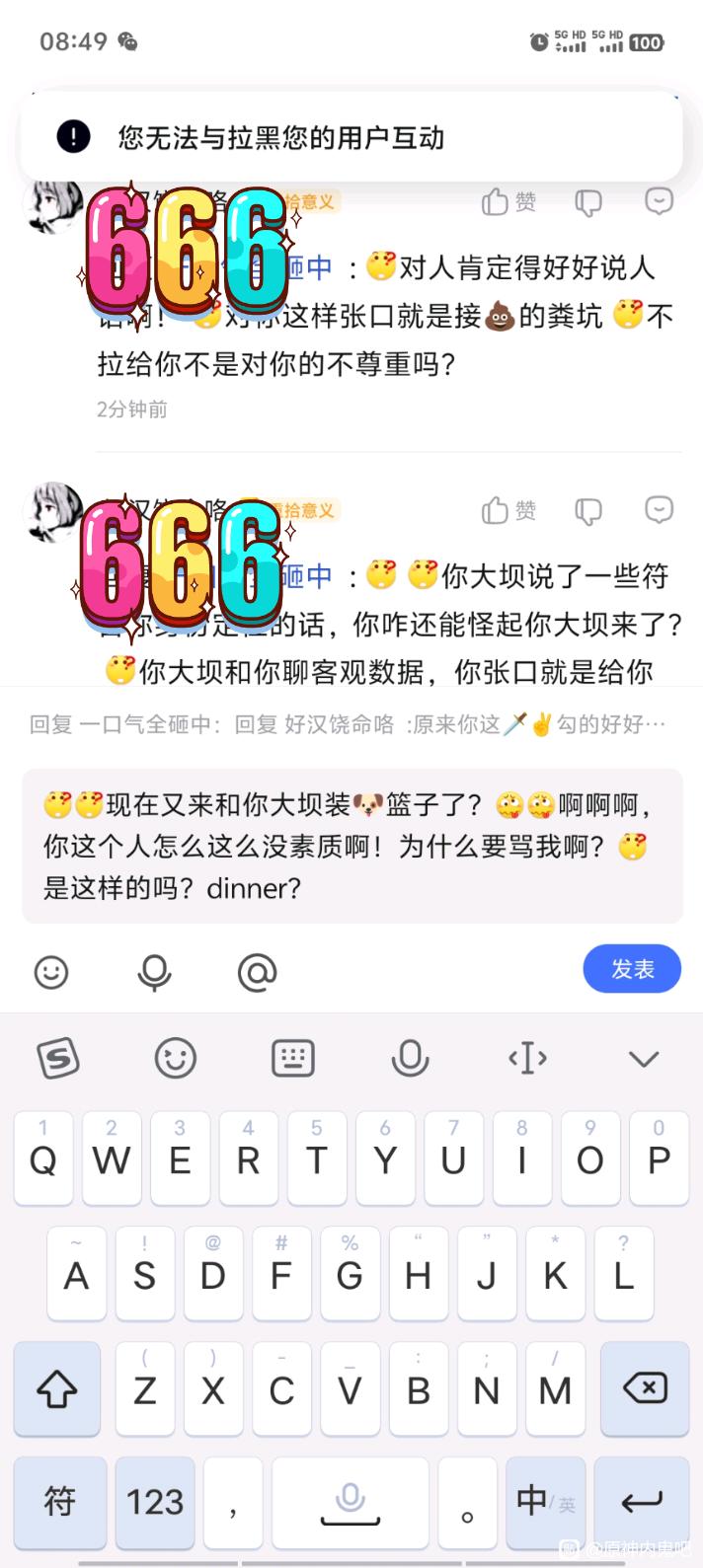703x1568 pixels.
Task: Reply to the comment ending 不尊重吗
Action: (659, 202)
